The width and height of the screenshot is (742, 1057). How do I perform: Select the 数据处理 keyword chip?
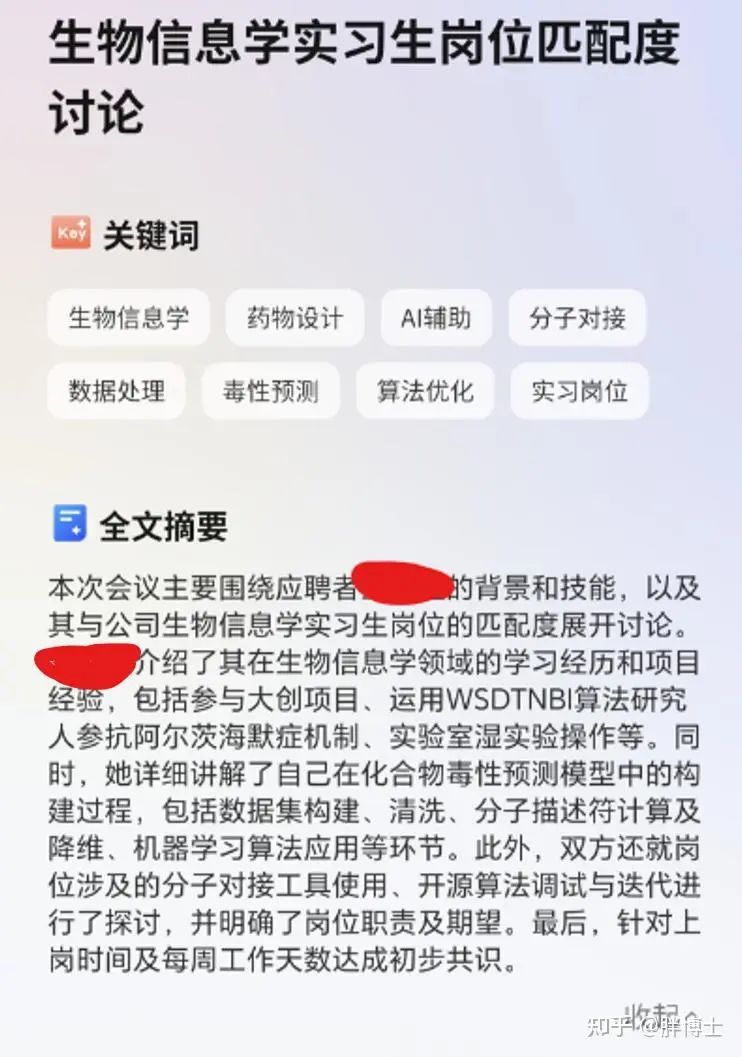tap(116, 391)
